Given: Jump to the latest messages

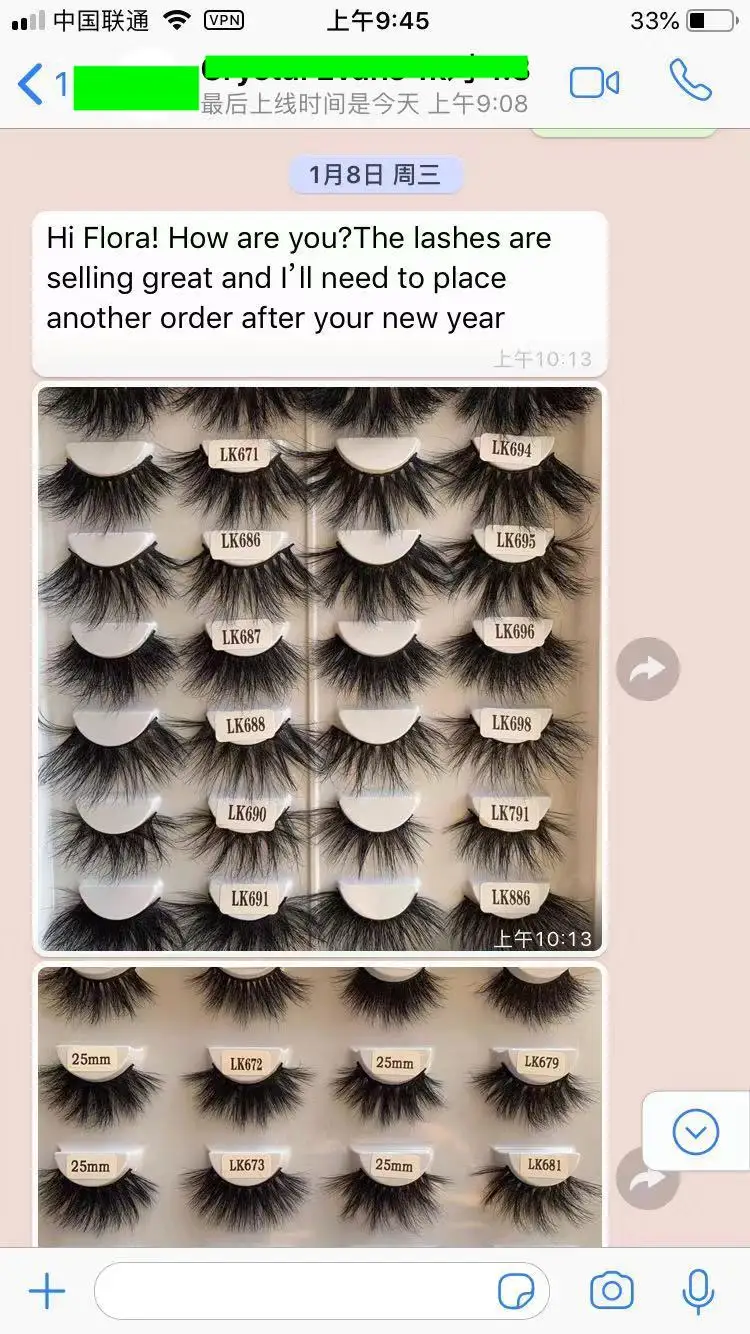Looking at the screenshot, I should (x=696, y=1133).
